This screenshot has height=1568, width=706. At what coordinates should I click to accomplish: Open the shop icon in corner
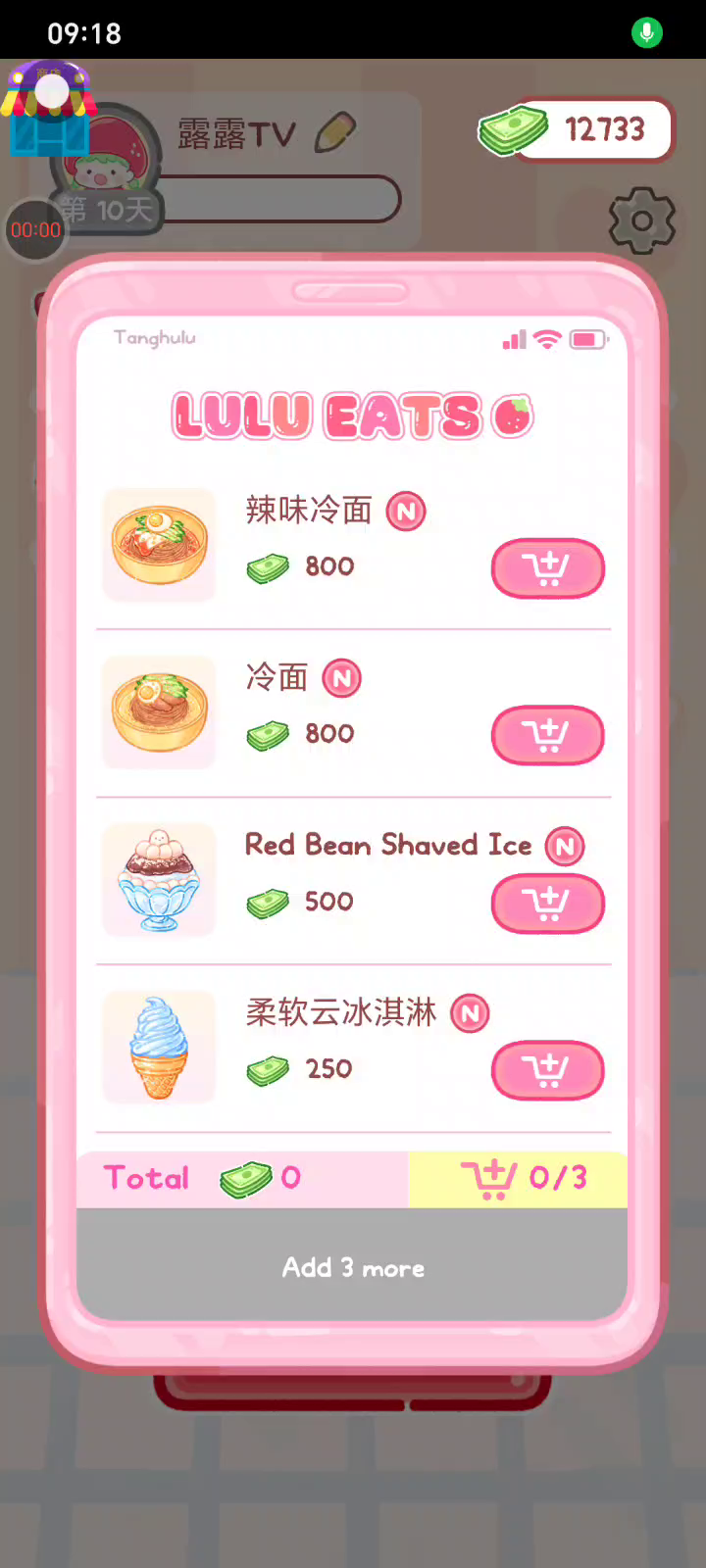(49, 110)
